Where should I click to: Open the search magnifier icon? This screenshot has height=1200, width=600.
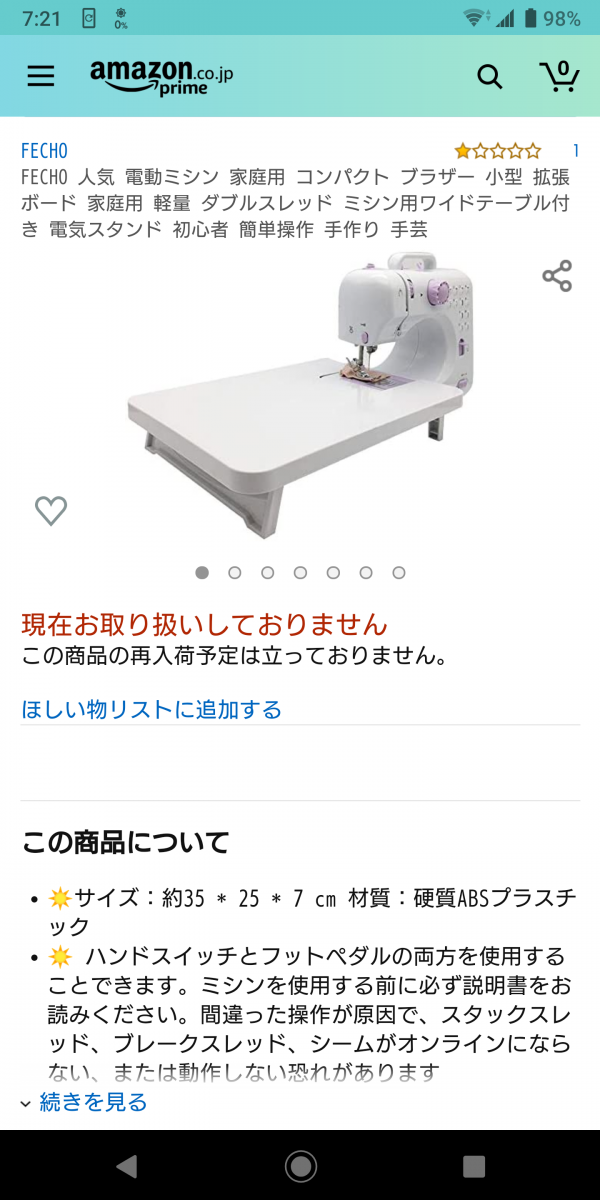click(489, 76)
